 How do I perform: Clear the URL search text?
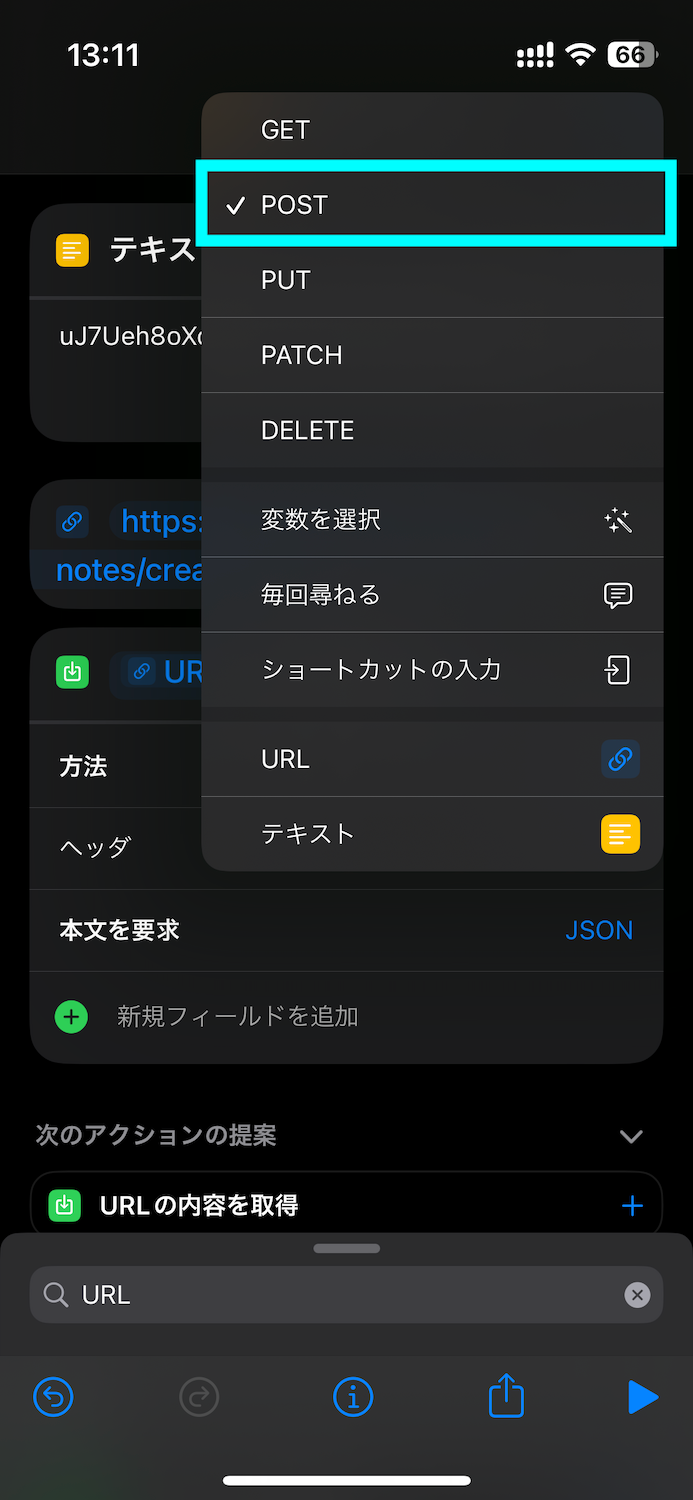(x=637, y=1295)
